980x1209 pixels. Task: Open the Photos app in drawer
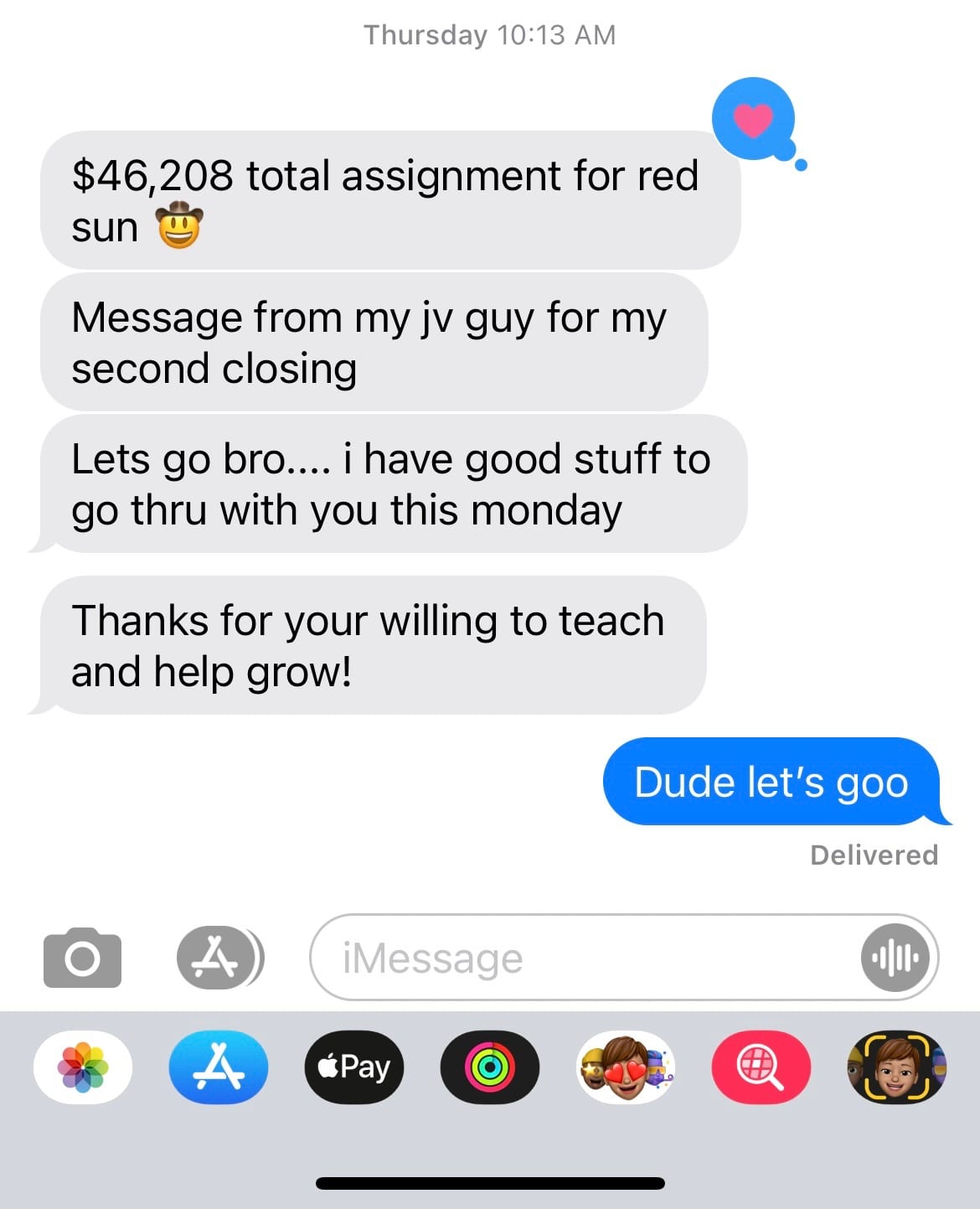click(x=83, y=1067)
